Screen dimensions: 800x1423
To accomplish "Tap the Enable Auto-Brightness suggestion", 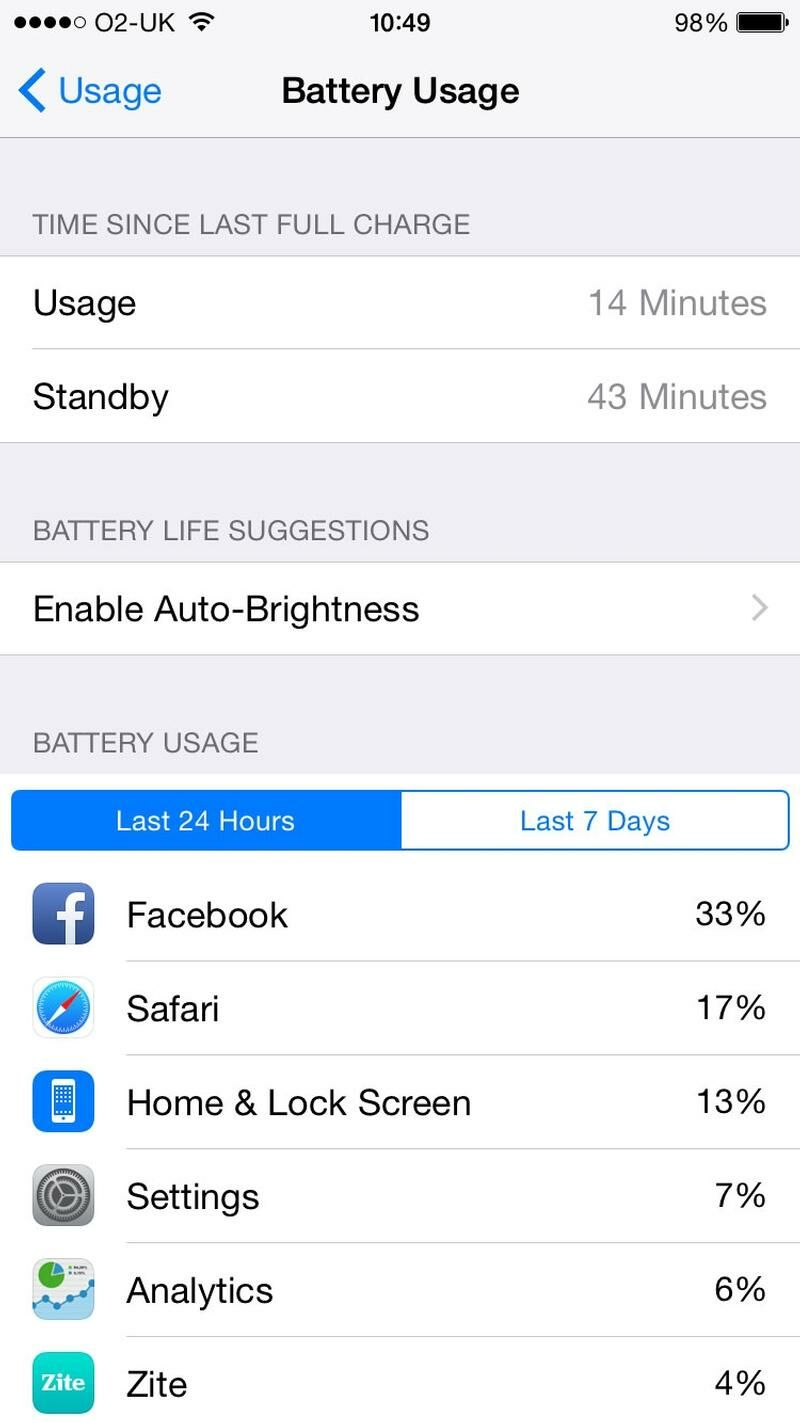I will (x=226, y=608).
